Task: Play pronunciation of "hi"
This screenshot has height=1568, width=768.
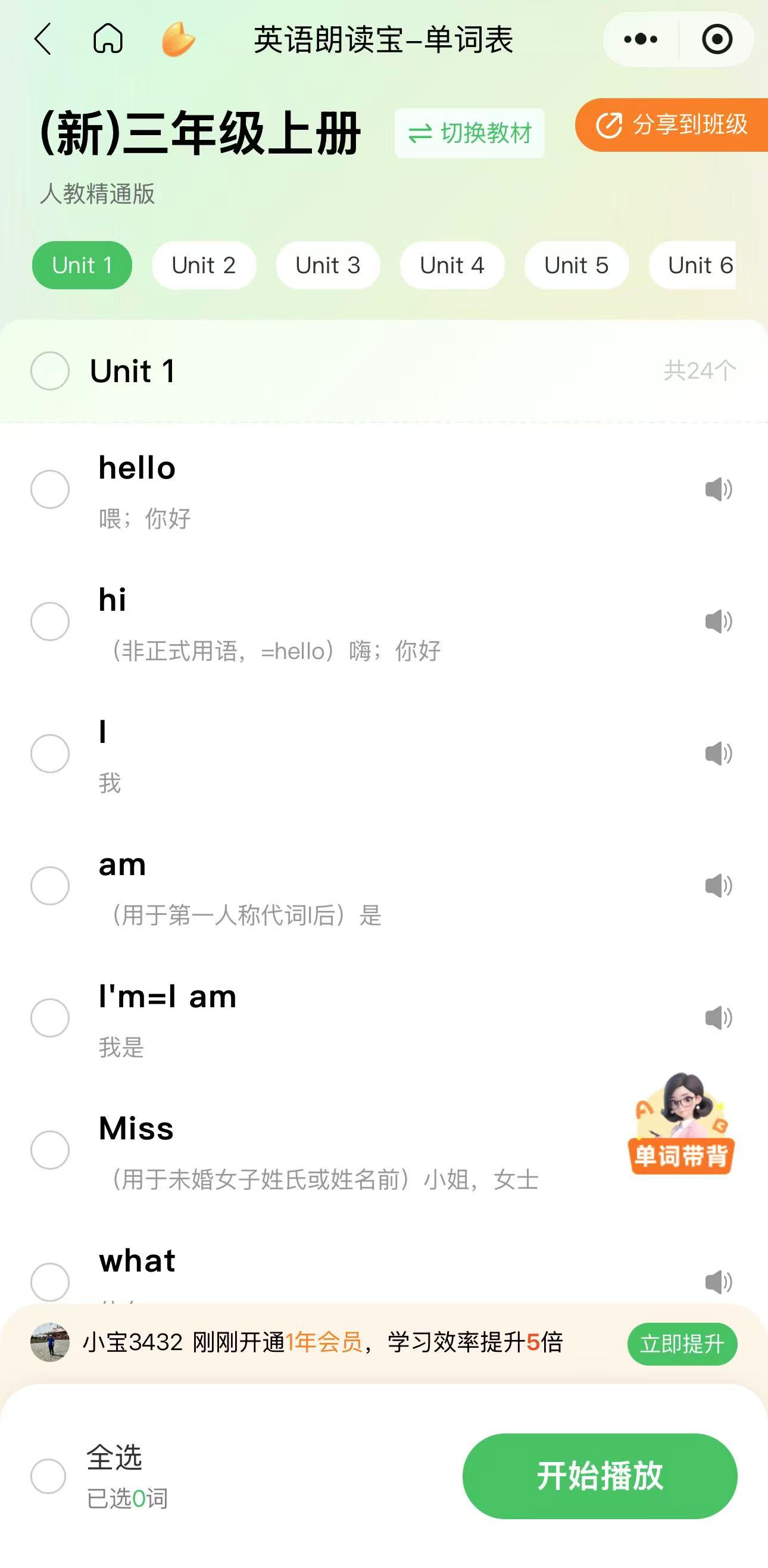Action: [x=718, y=621]
